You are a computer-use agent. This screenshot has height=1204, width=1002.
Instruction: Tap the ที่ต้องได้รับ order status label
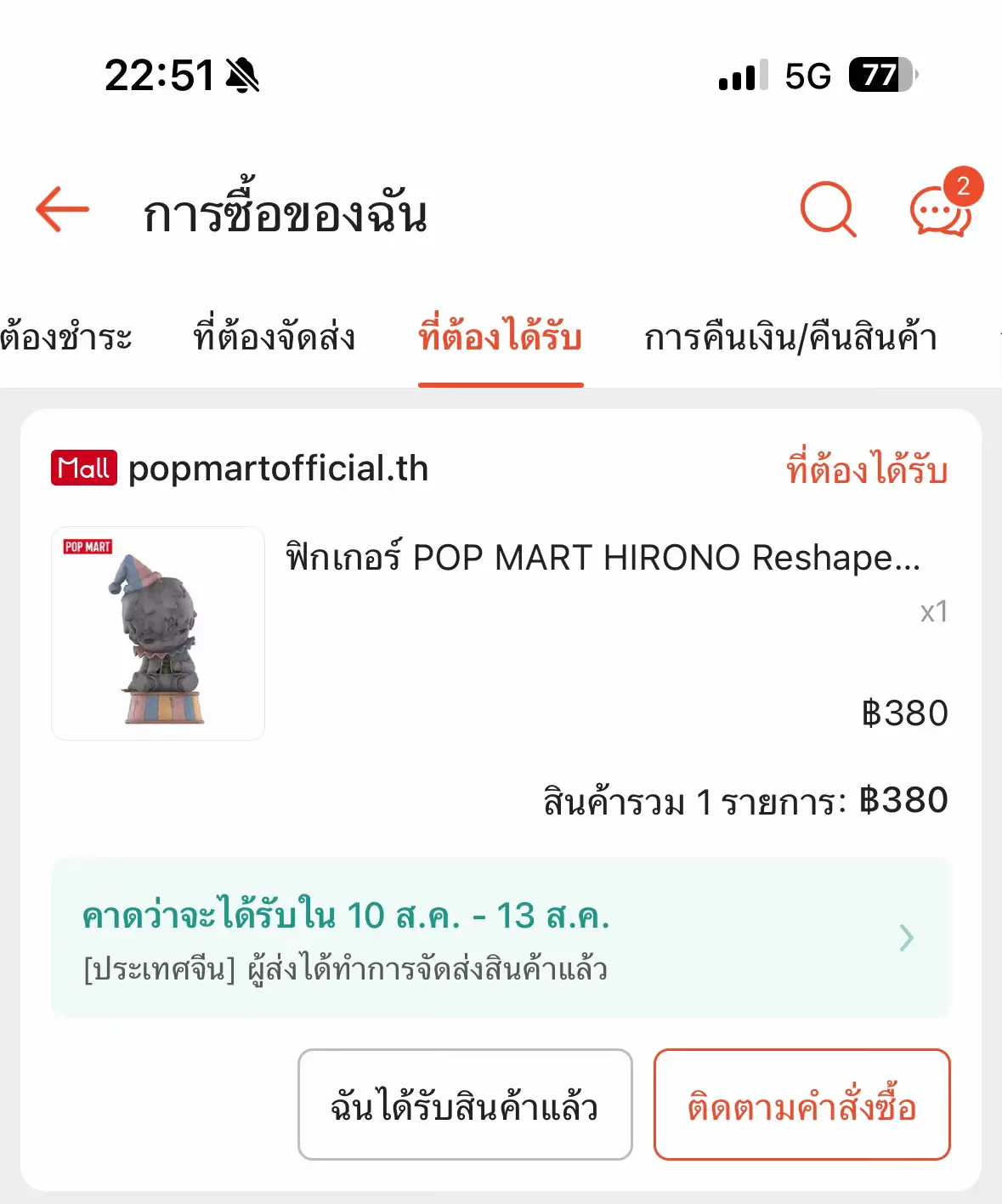(x=864, y=469)
